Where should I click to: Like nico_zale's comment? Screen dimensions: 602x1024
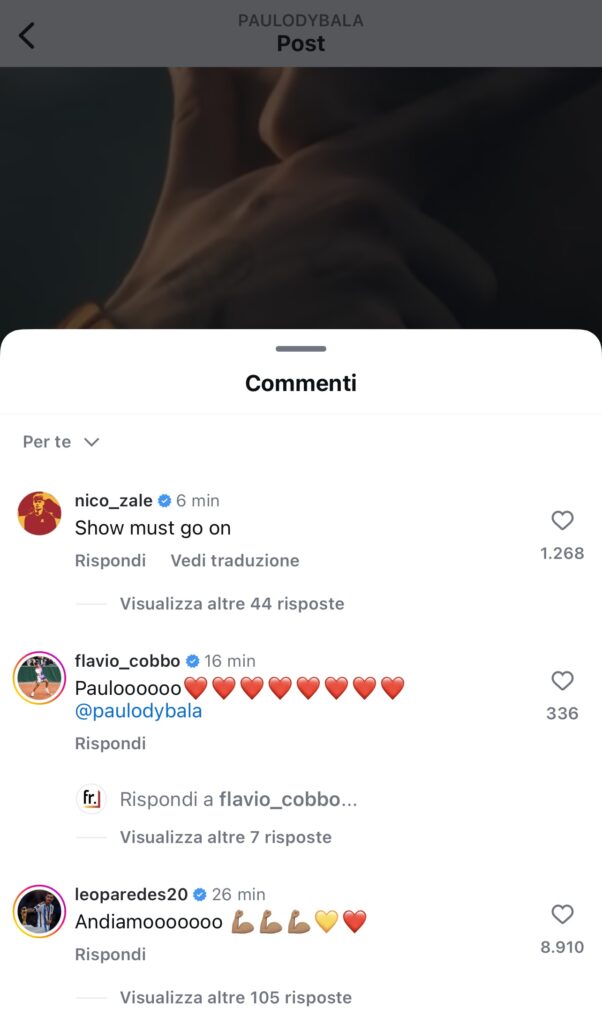click(562, 520)
